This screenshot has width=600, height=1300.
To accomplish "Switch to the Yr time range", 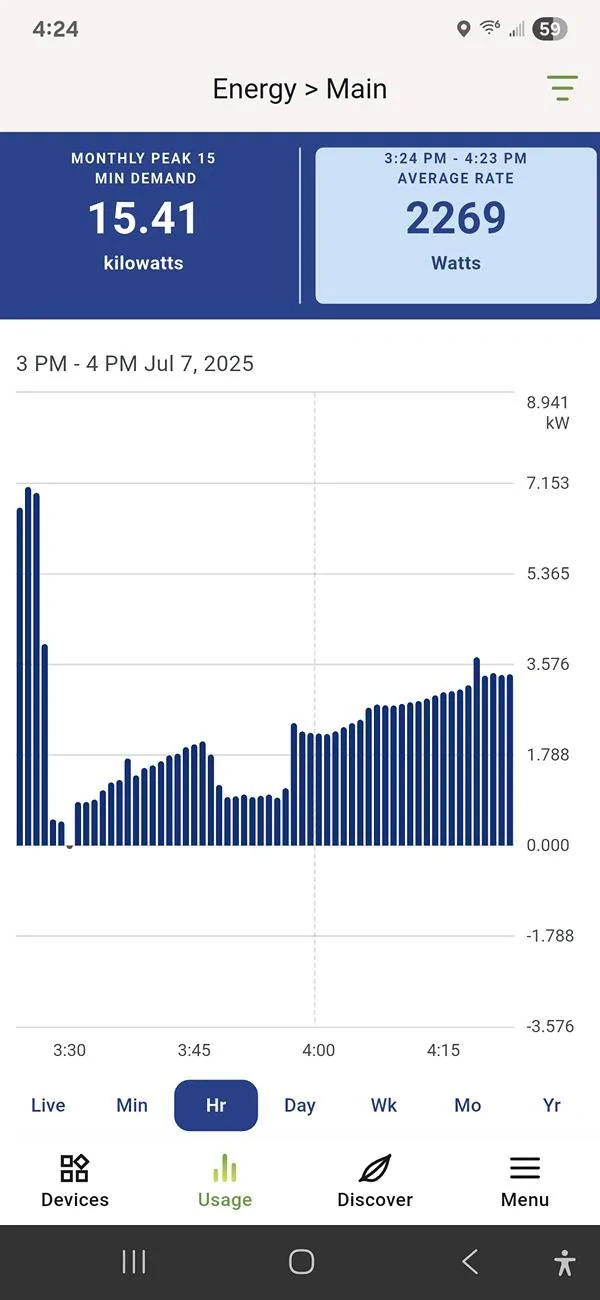I will coord(552,1105).
